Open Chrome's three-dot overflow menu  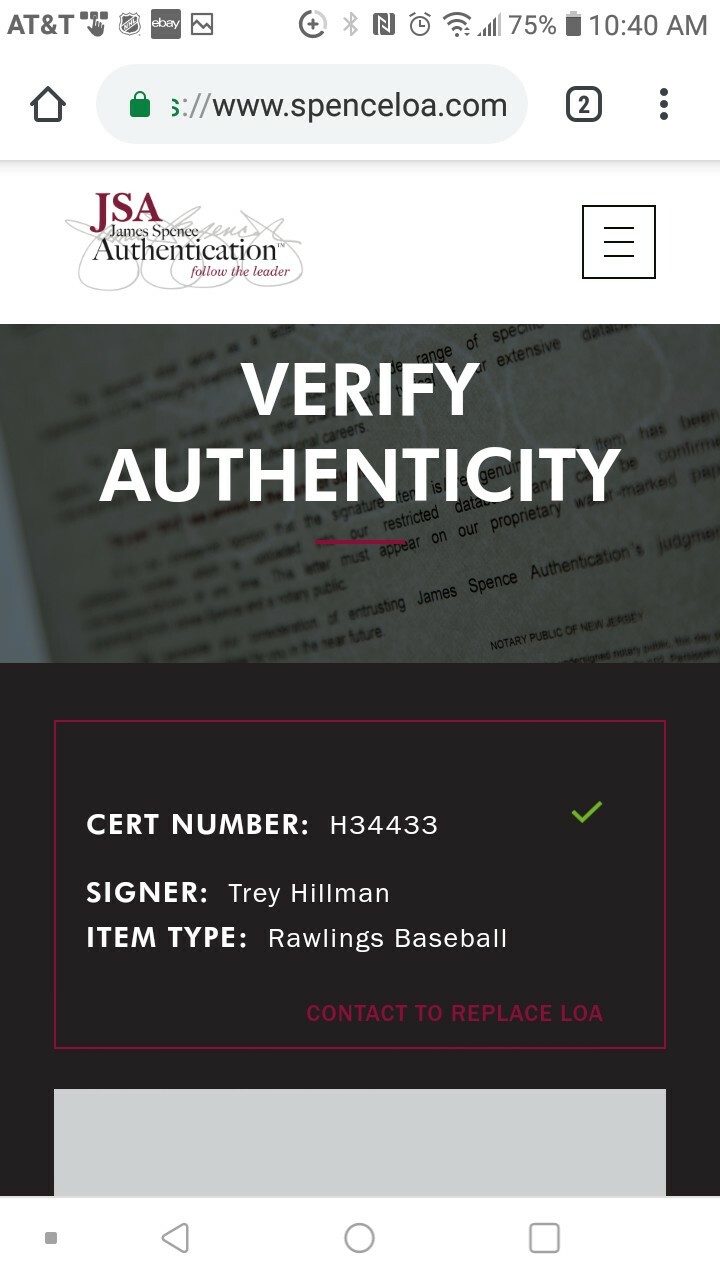(664, 105)
